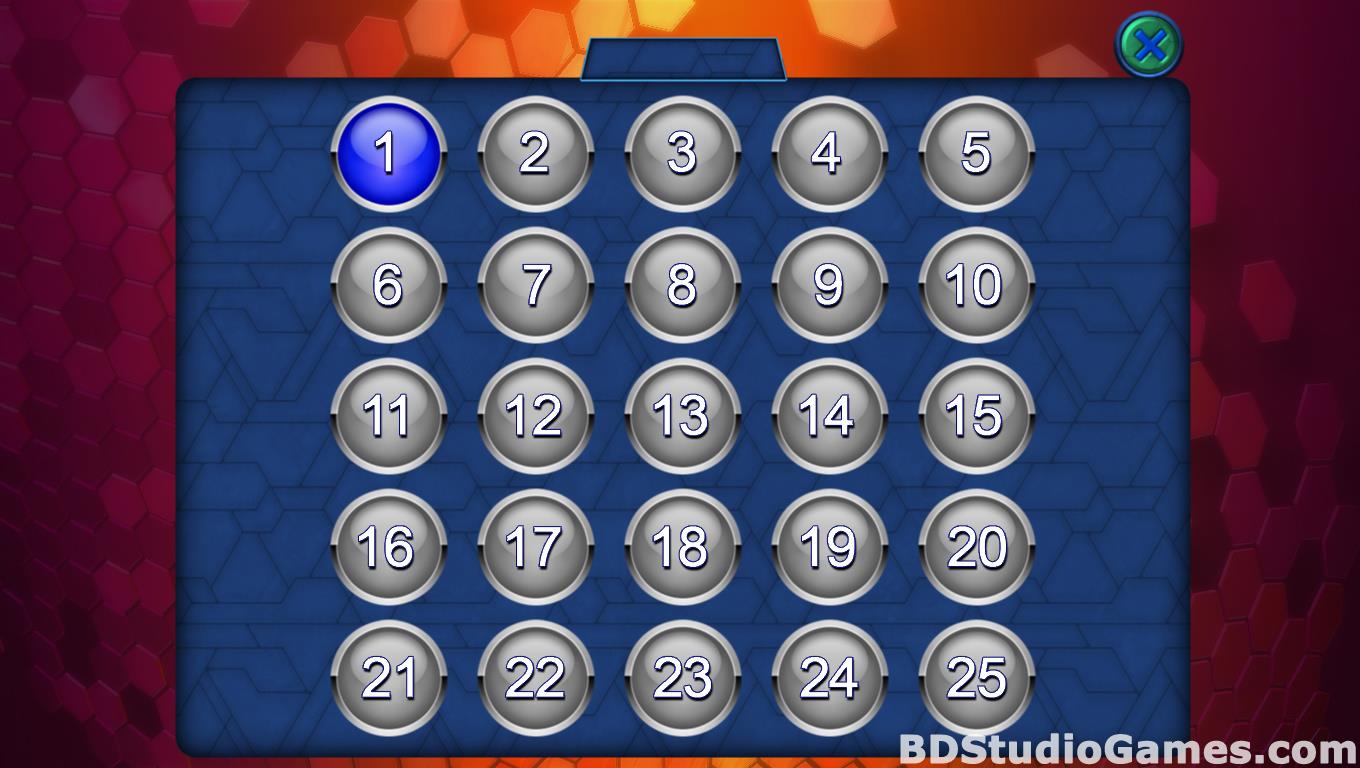Tap level 5 button
The width and height of the screenshot is (1360, 768).
[x=976, y=153]
